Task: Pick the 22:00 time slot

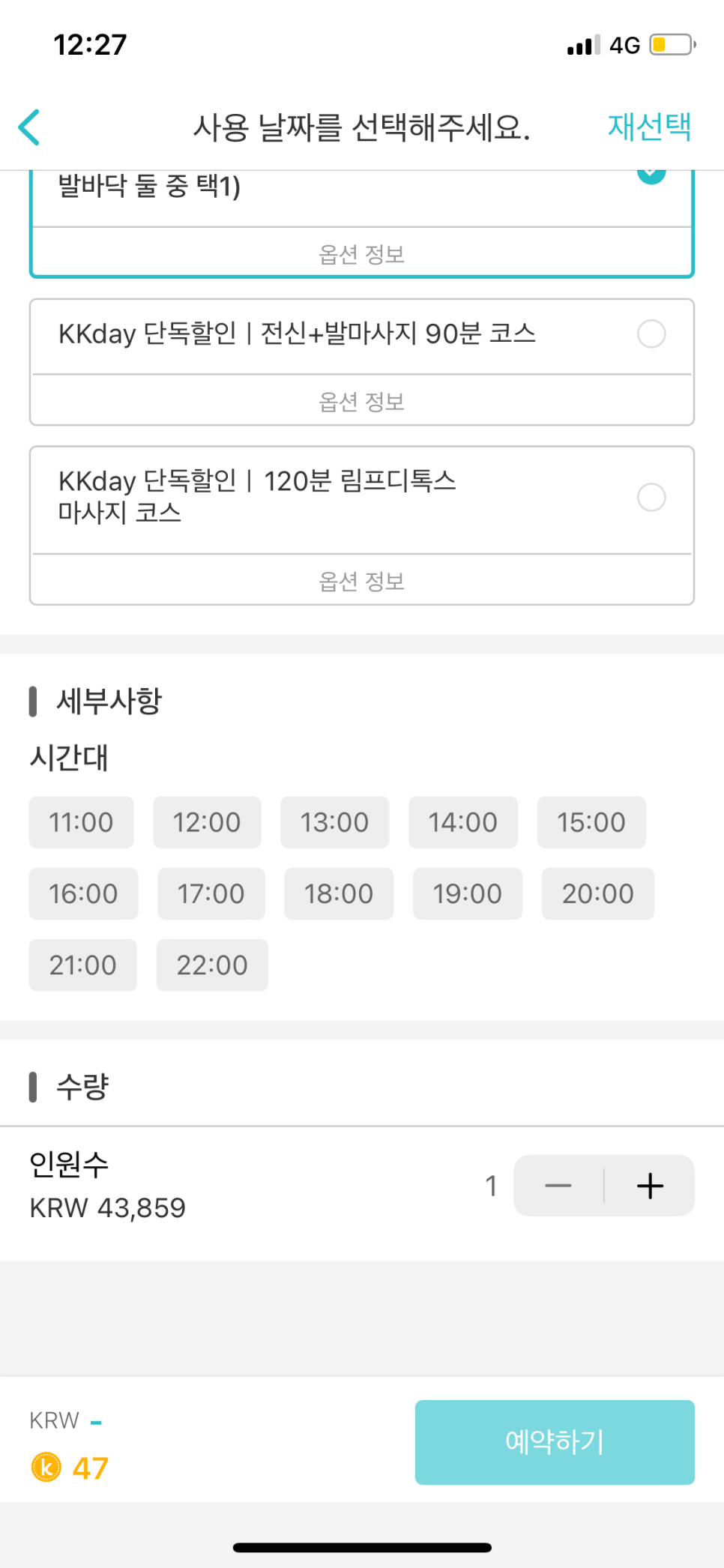Action: [x=212, y=965]
